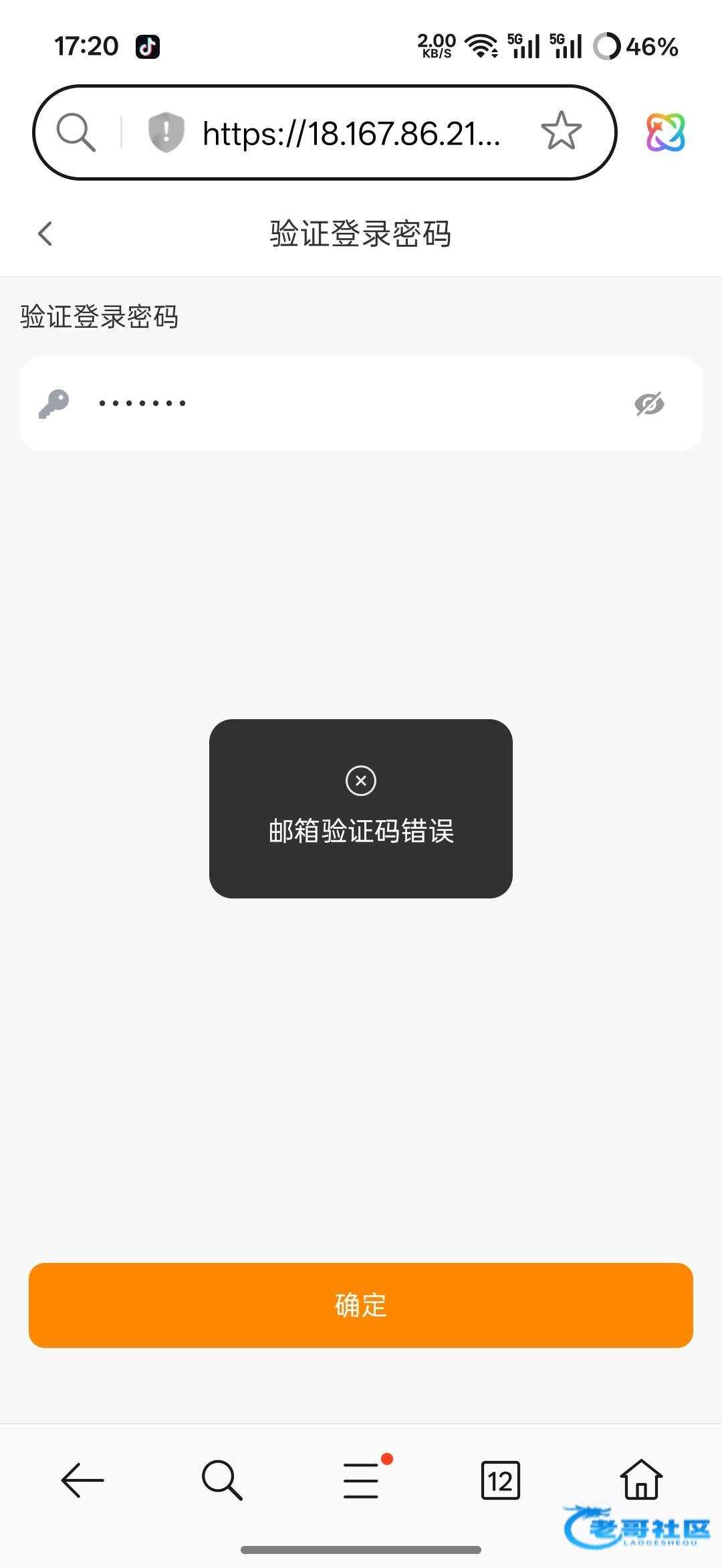Go back from the 验证登录密码 page
The width and height of the screenshot is (722, 1568).
pos(45,234)
